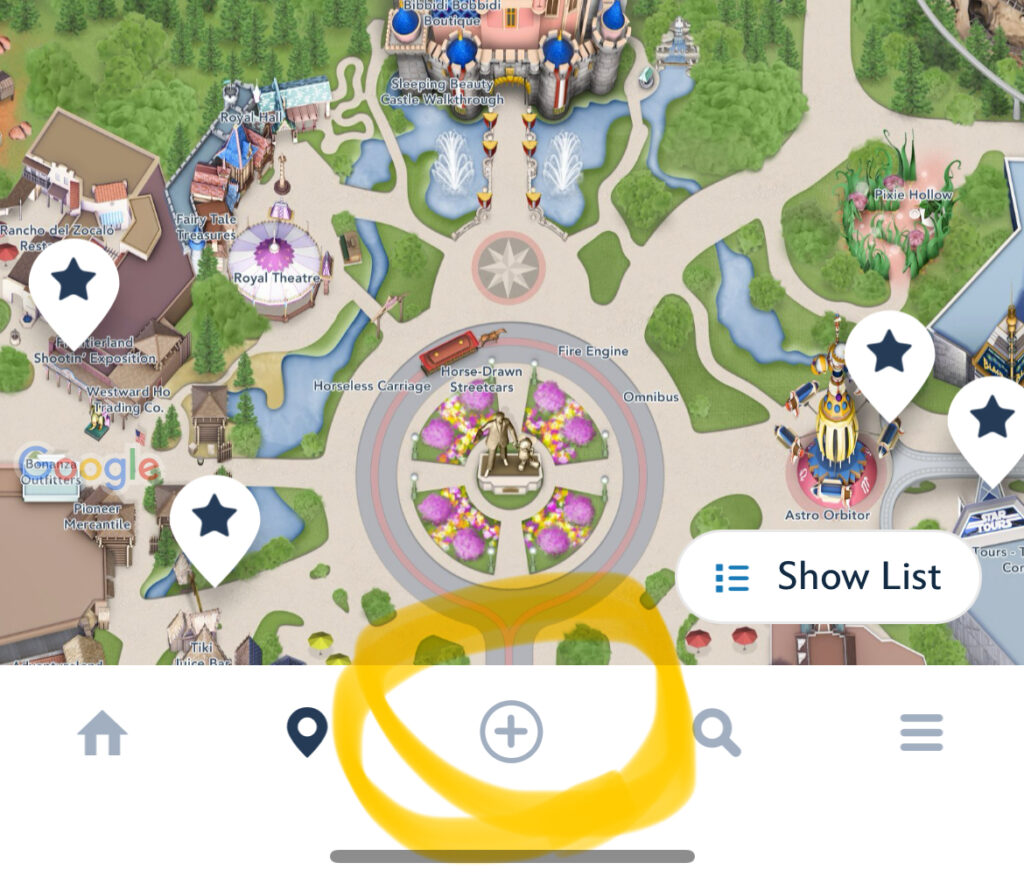This screenshot has height=884, width=1024.
Task: Open the search tab
Action: point(716,733)
